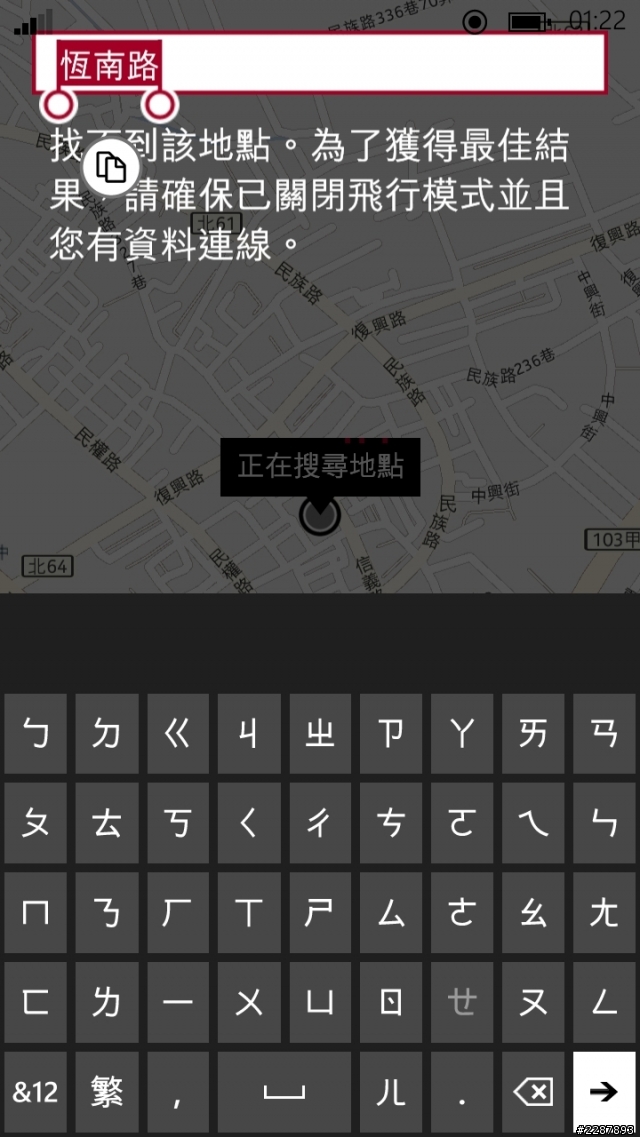The width and height of the screenshot is (640, 1138).
Task: Type the ㄓ key
Action: [x=320, y=735]
